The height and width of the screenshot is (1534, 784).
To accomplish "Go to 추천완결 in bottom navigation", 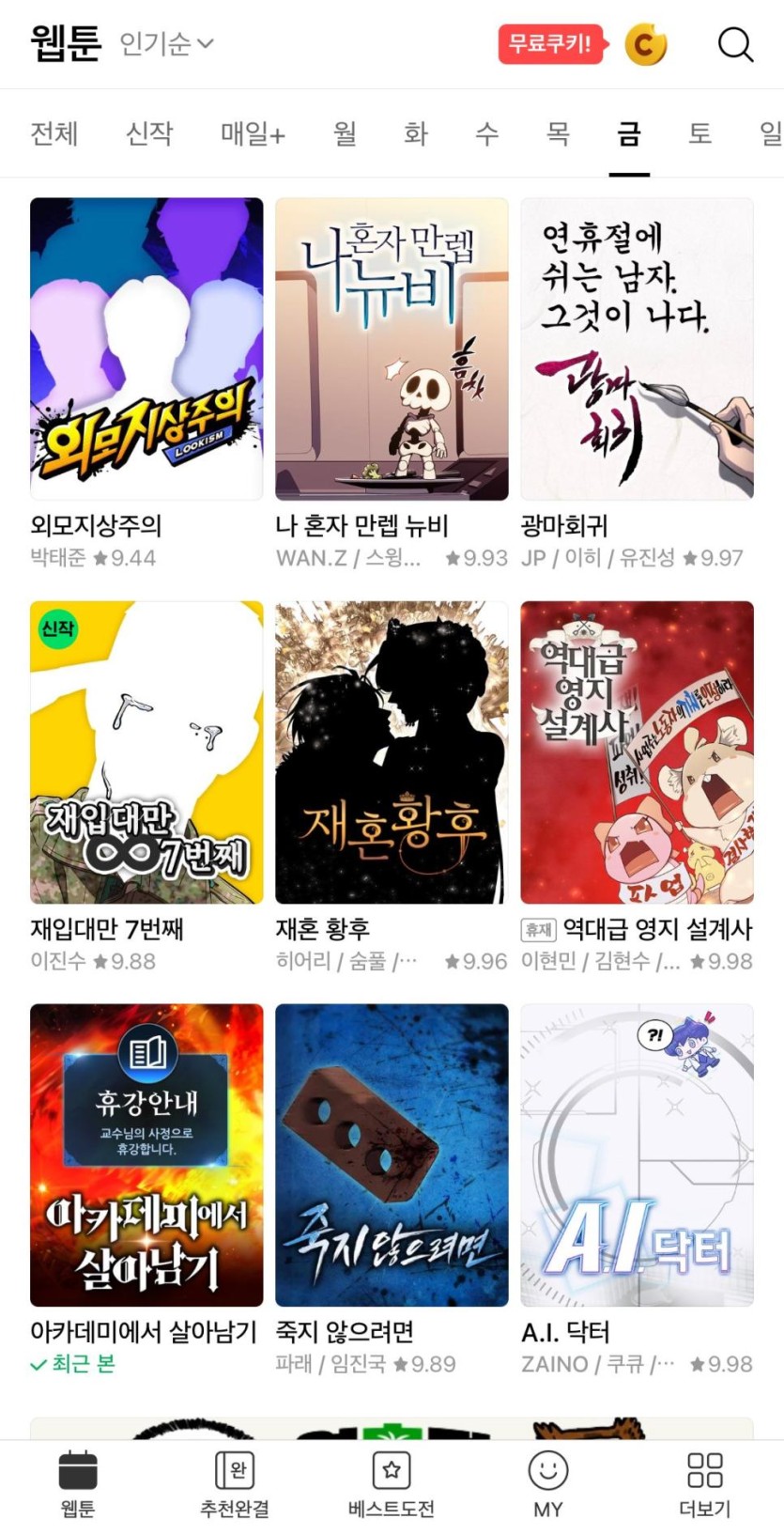I will click(x=235, y=1484).
